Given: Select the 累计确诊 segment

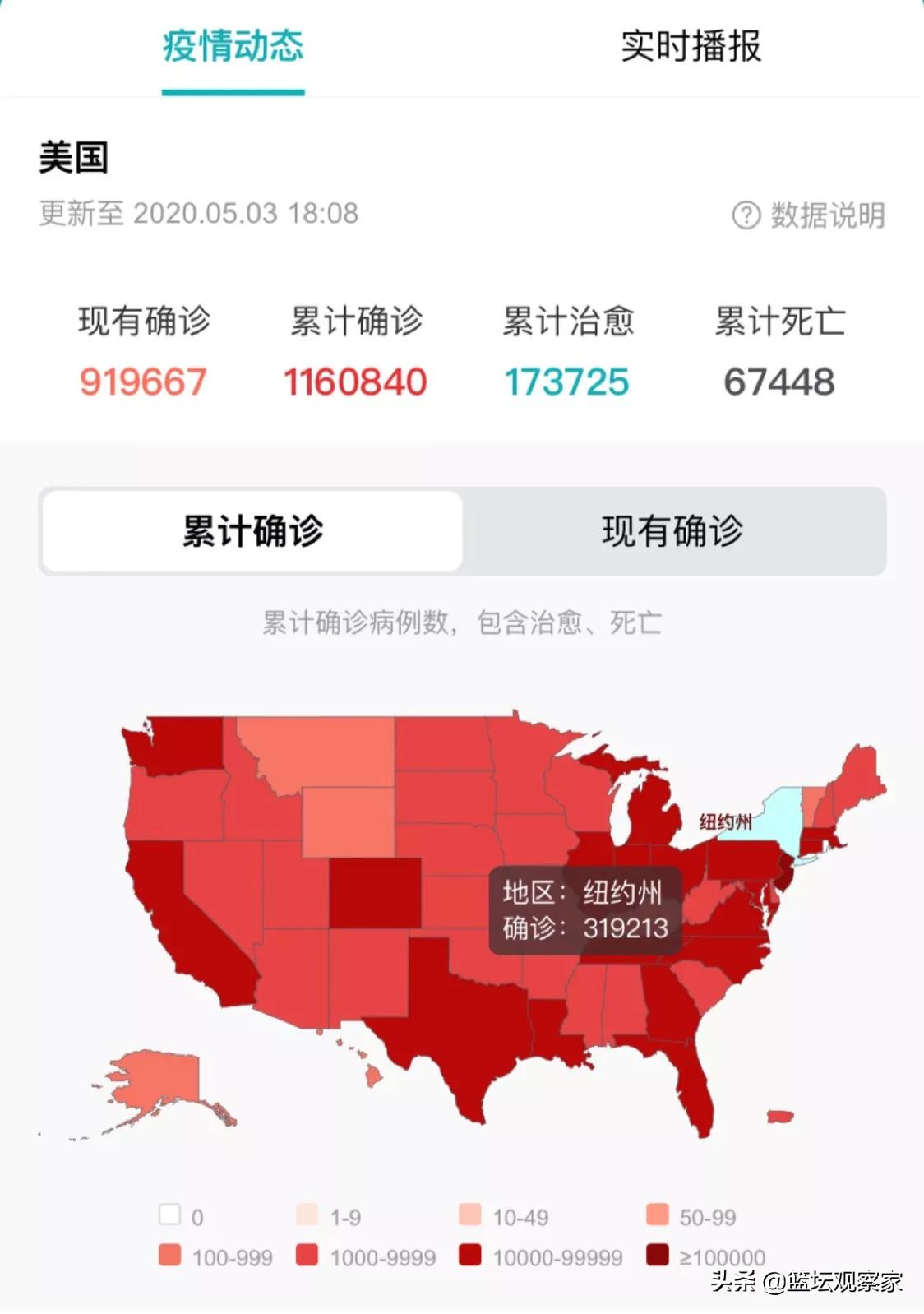Looking at the screenshot, I should click(x=252, y=531).
